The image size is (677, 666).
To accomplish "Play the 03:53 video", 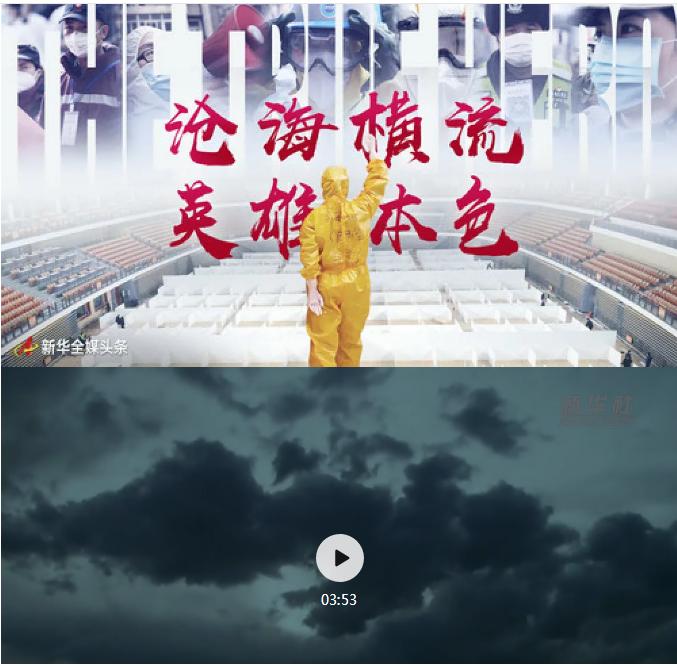I will tap(339, 558).
